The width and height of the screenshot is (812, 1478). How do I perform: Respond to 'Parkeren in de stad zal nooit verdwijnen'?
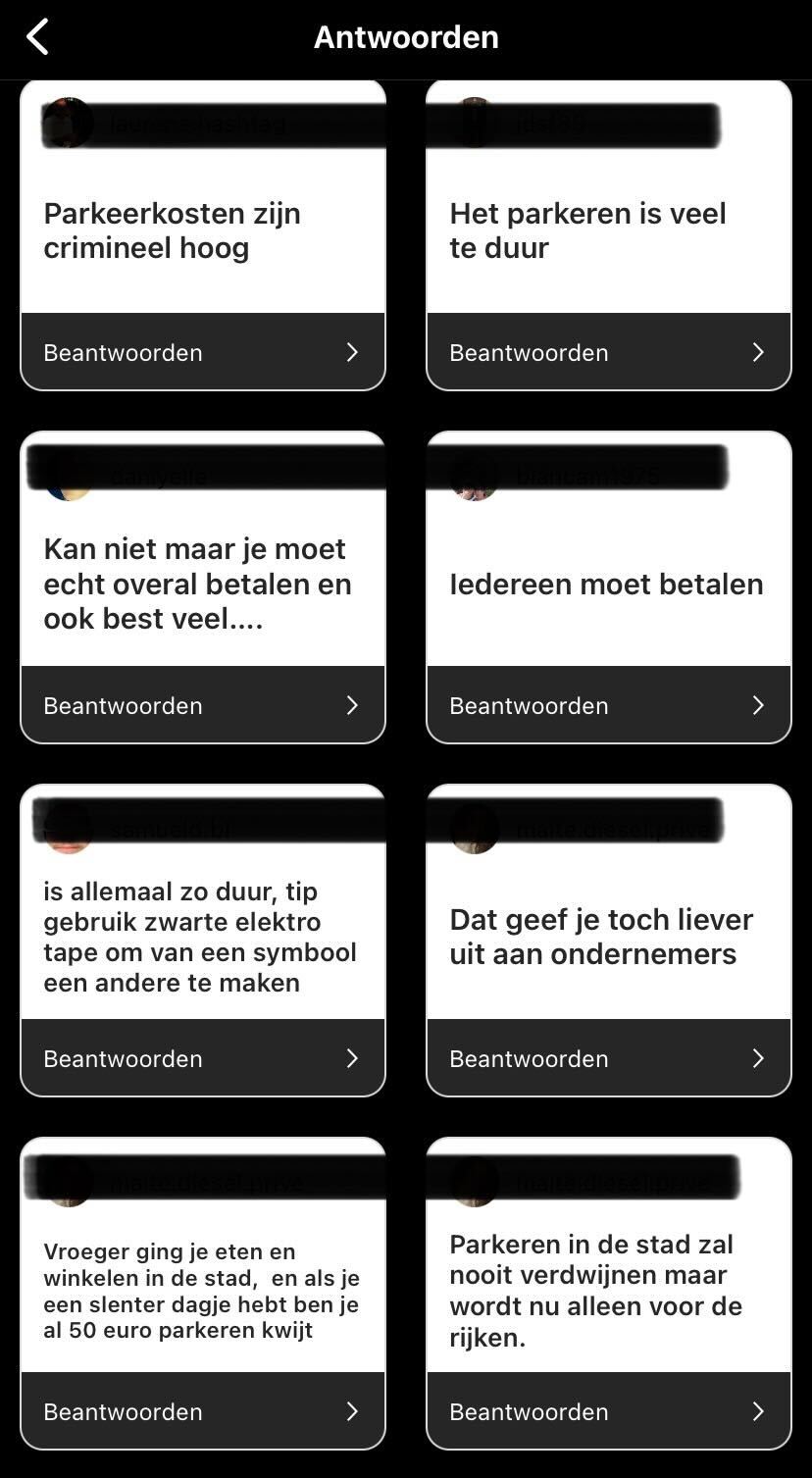click(608, 1411)
